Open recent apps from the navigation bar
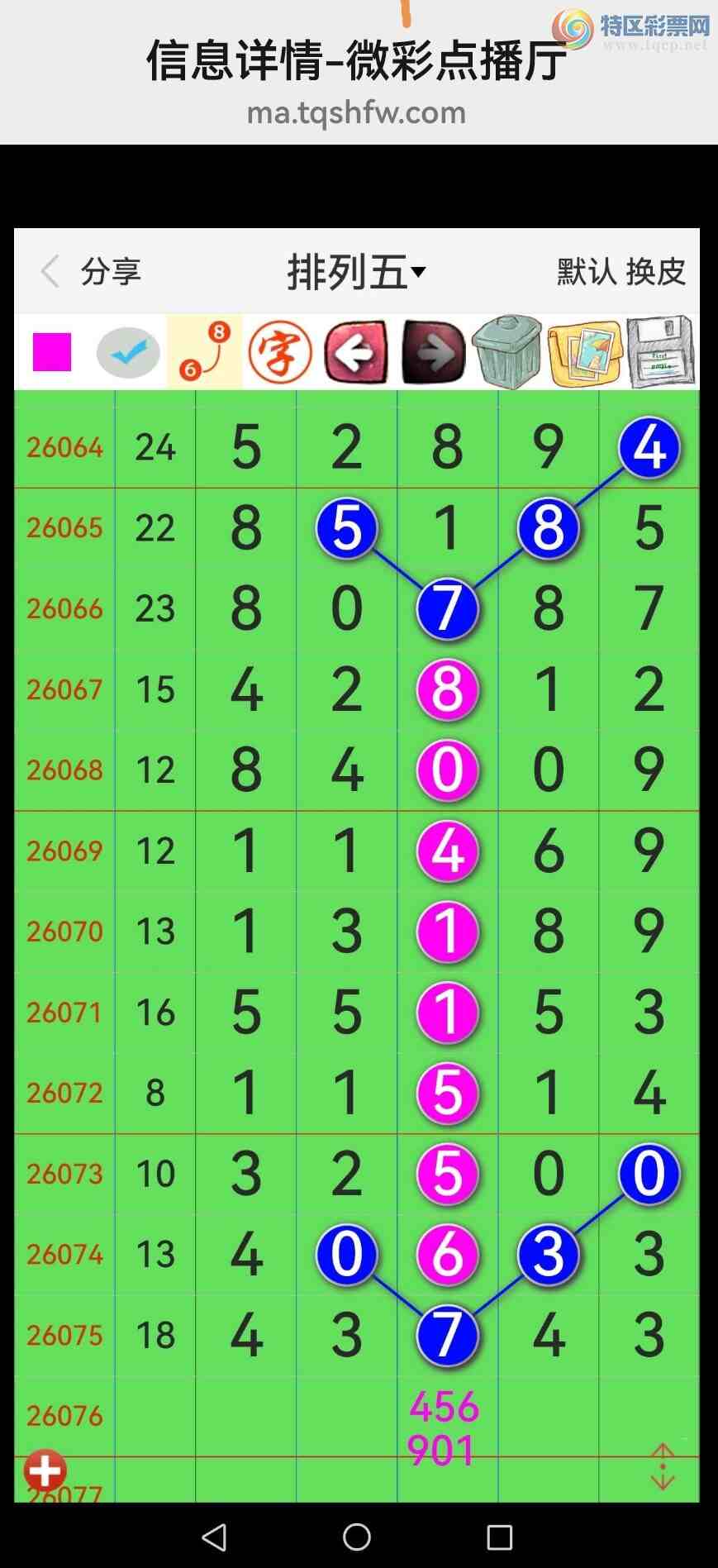Screen dimensions: 718x1568 pyautogui.click(x=500, y=1537)
